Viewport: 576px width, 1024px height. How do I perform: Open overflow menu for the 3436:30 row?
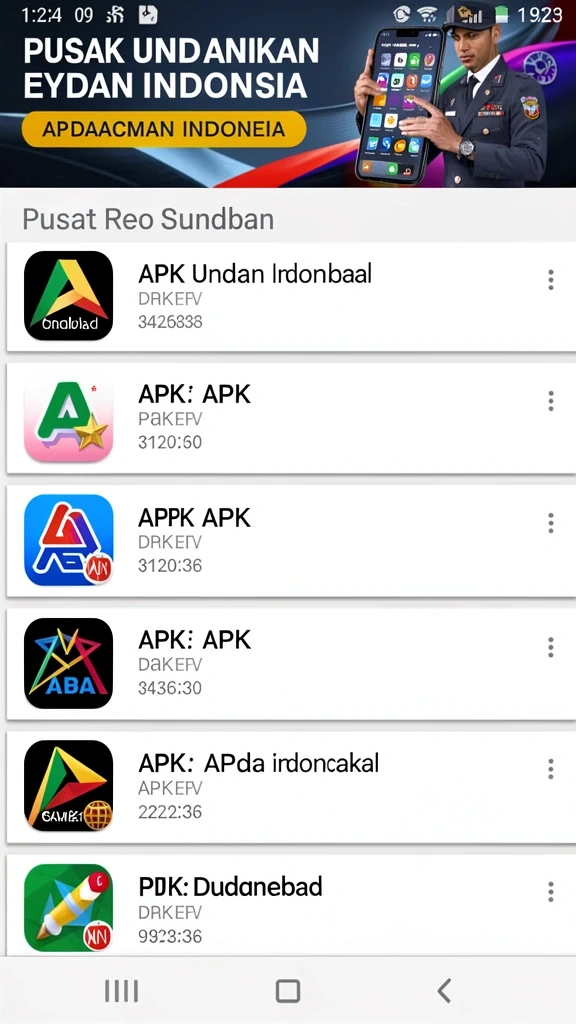[x=551, y=647]
